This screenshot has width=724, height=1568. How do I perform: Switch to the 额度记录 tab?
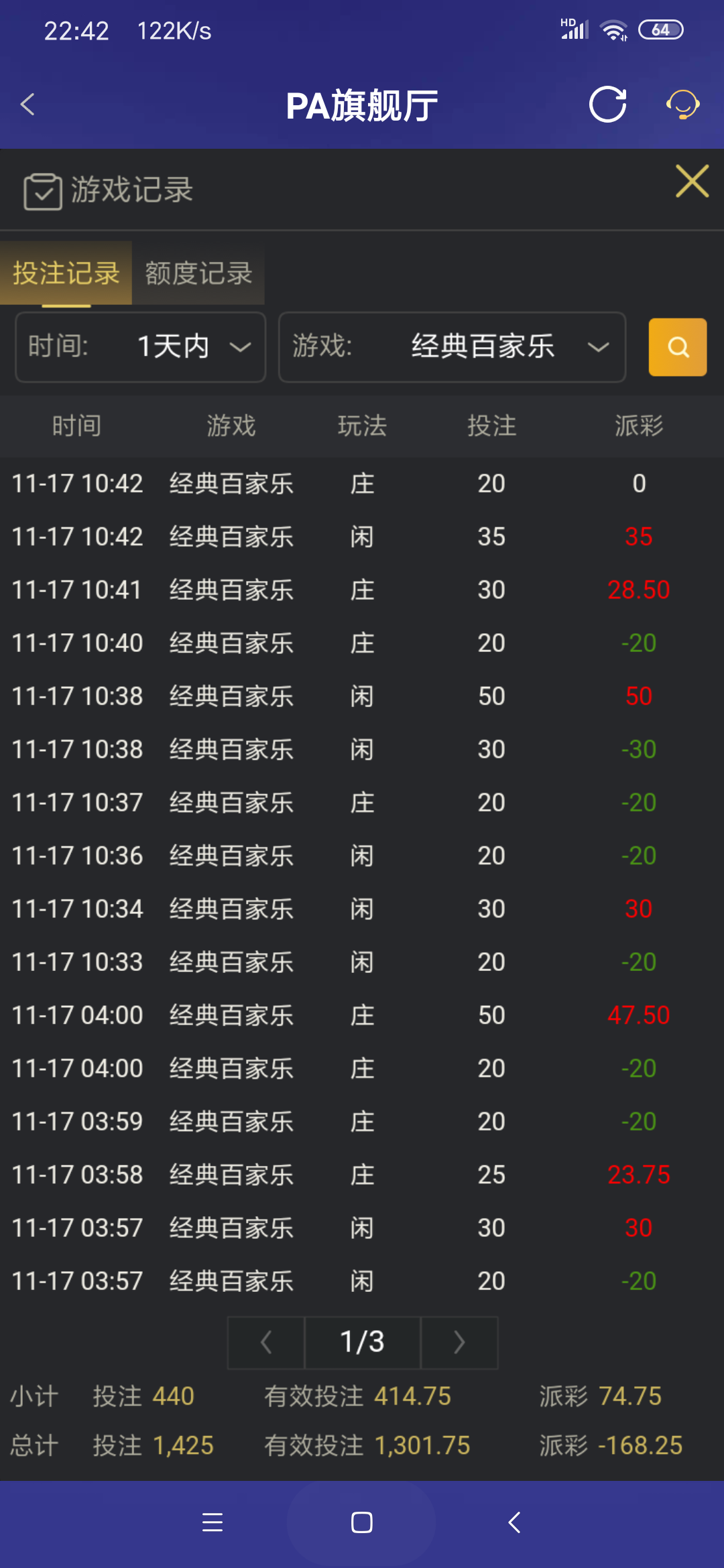point(198,274)
